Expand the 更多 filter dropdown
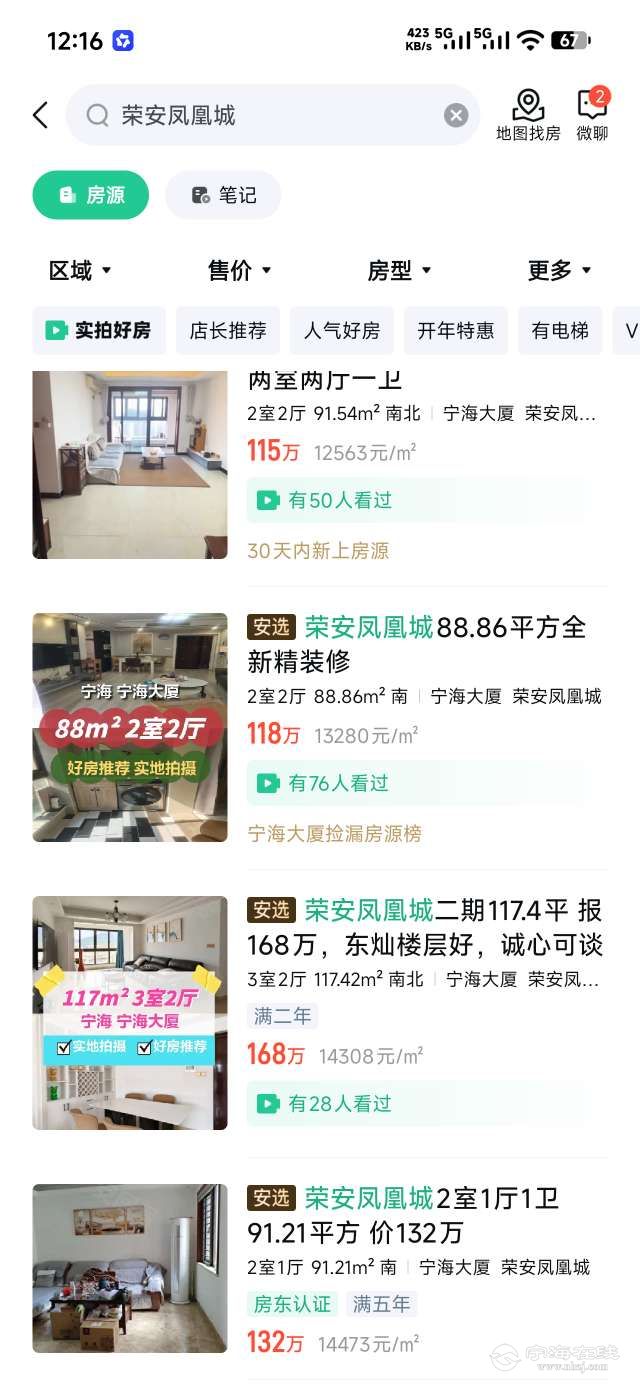Viewport: 640px width, 1386px height. (x=559, y=270)
